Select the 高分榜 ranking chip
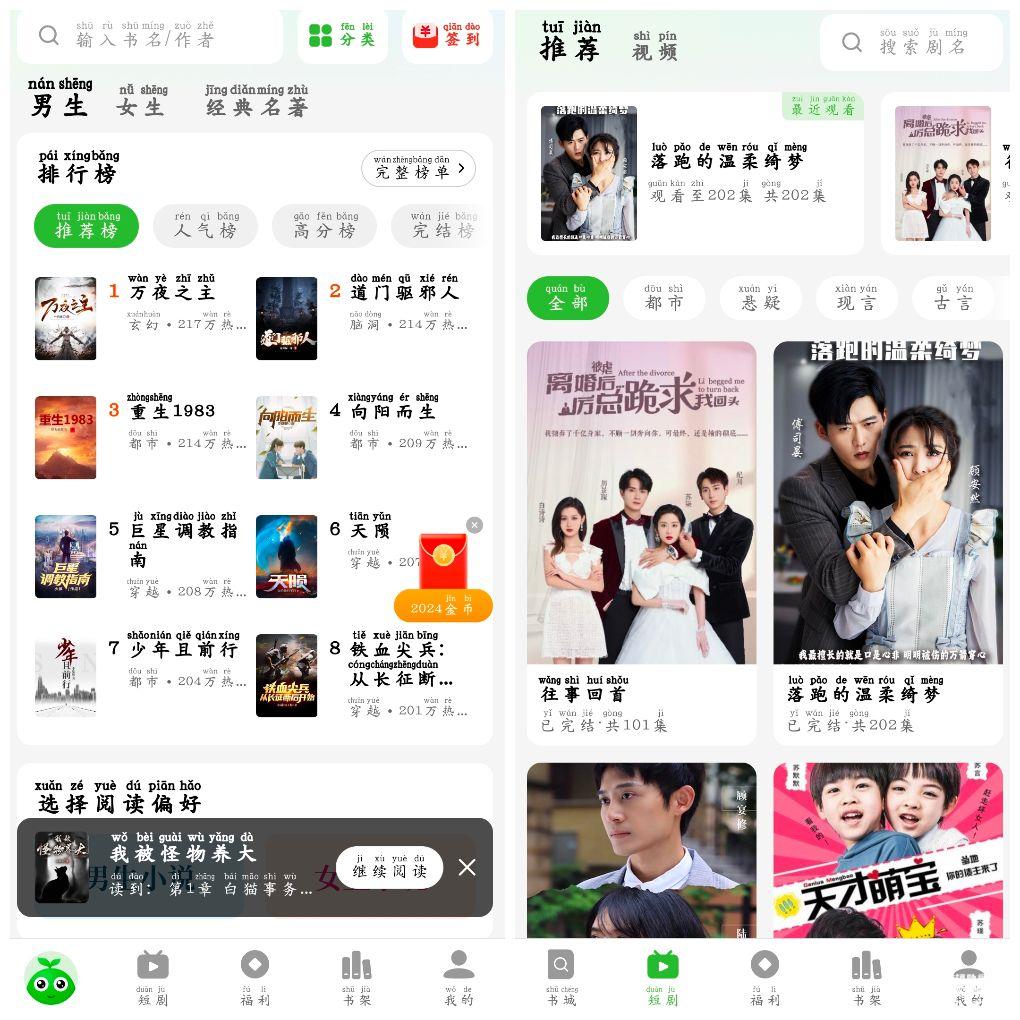The height and width of the screenshot is (1020, 1020). (x=324, y=226)
